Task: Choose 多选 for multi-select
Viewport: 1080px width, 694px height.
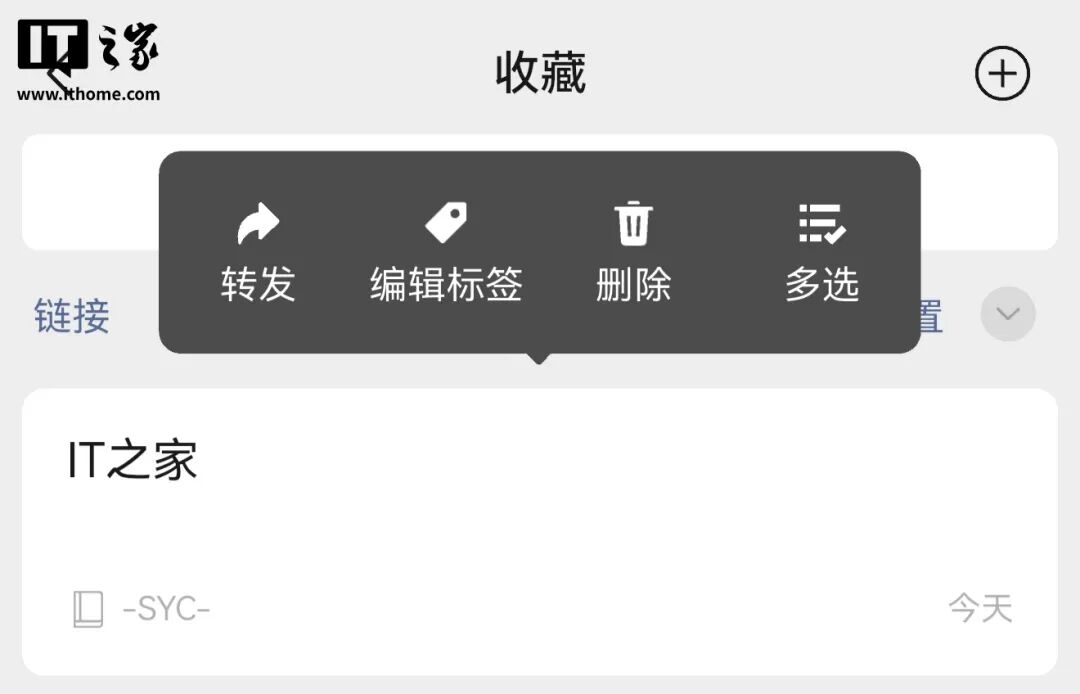Action: (x=822, y=252)
